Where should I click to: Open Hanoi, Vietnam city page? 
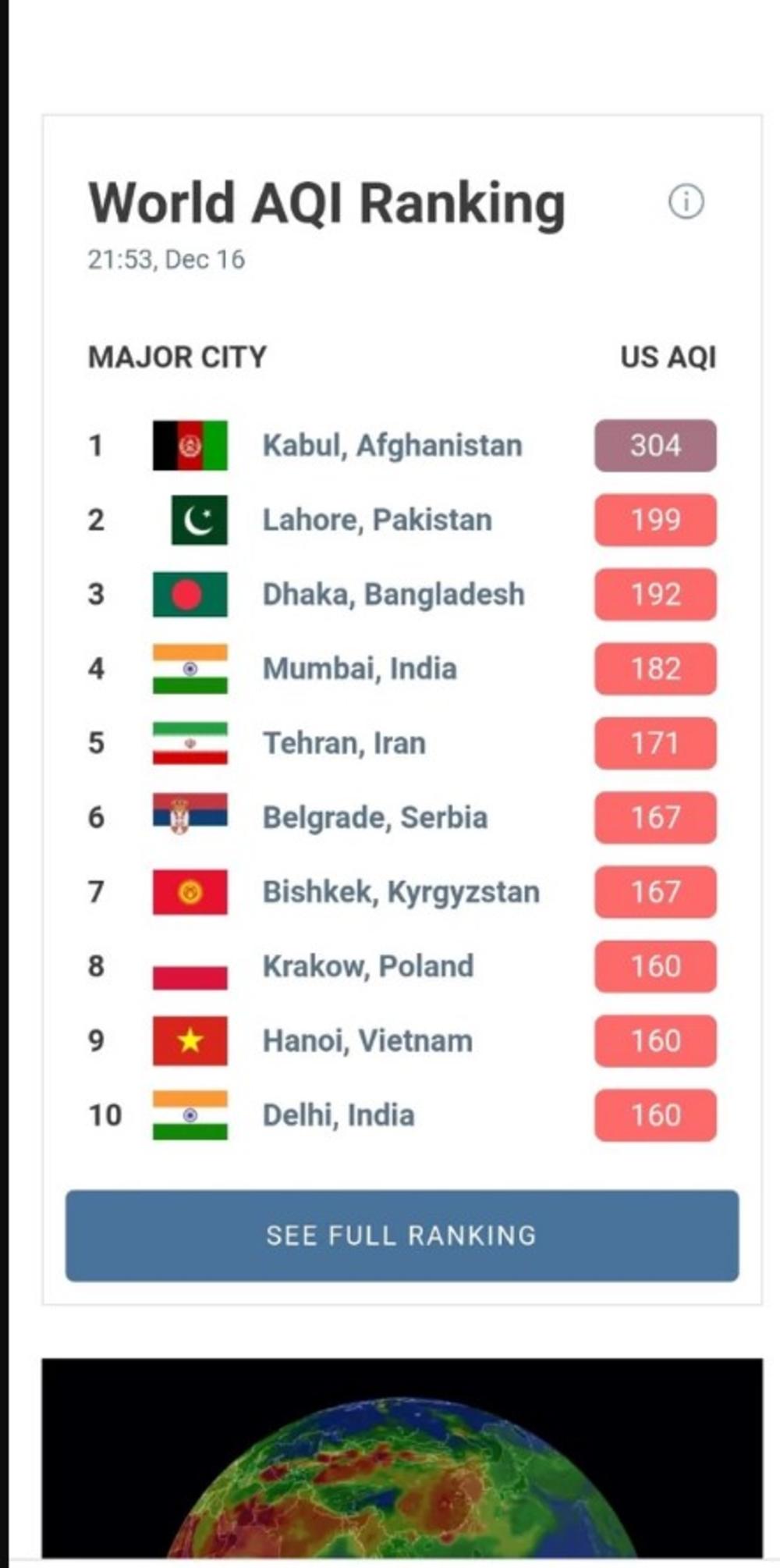(367, 1041)
